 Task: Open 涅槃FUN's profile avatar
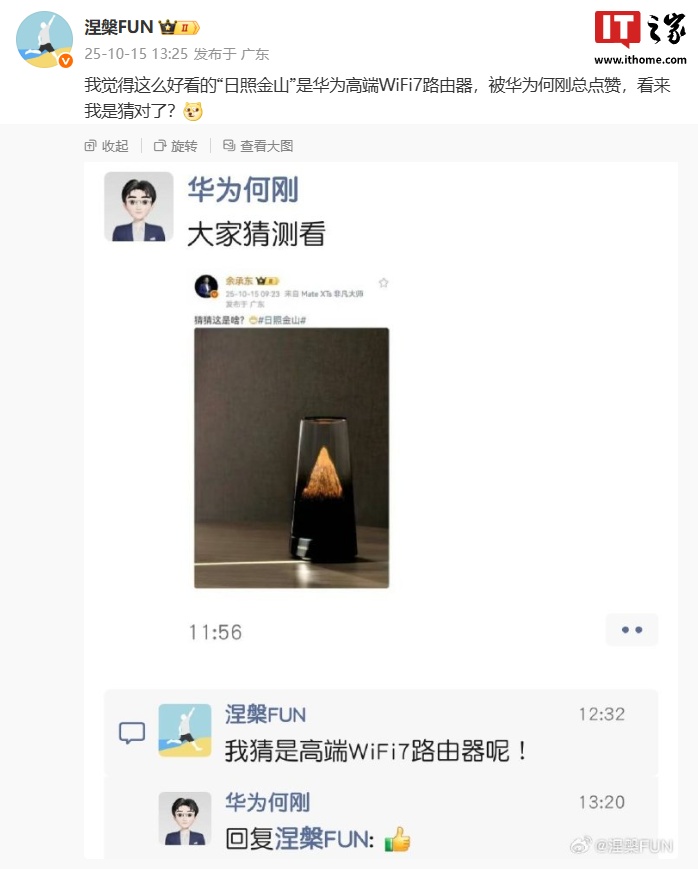[x=45, y=40]
